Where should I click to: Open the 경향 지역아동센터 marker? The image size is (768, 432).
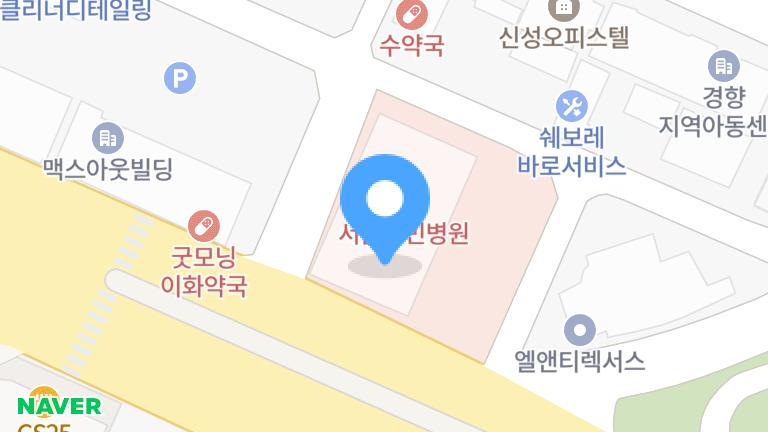pos(722,67)
